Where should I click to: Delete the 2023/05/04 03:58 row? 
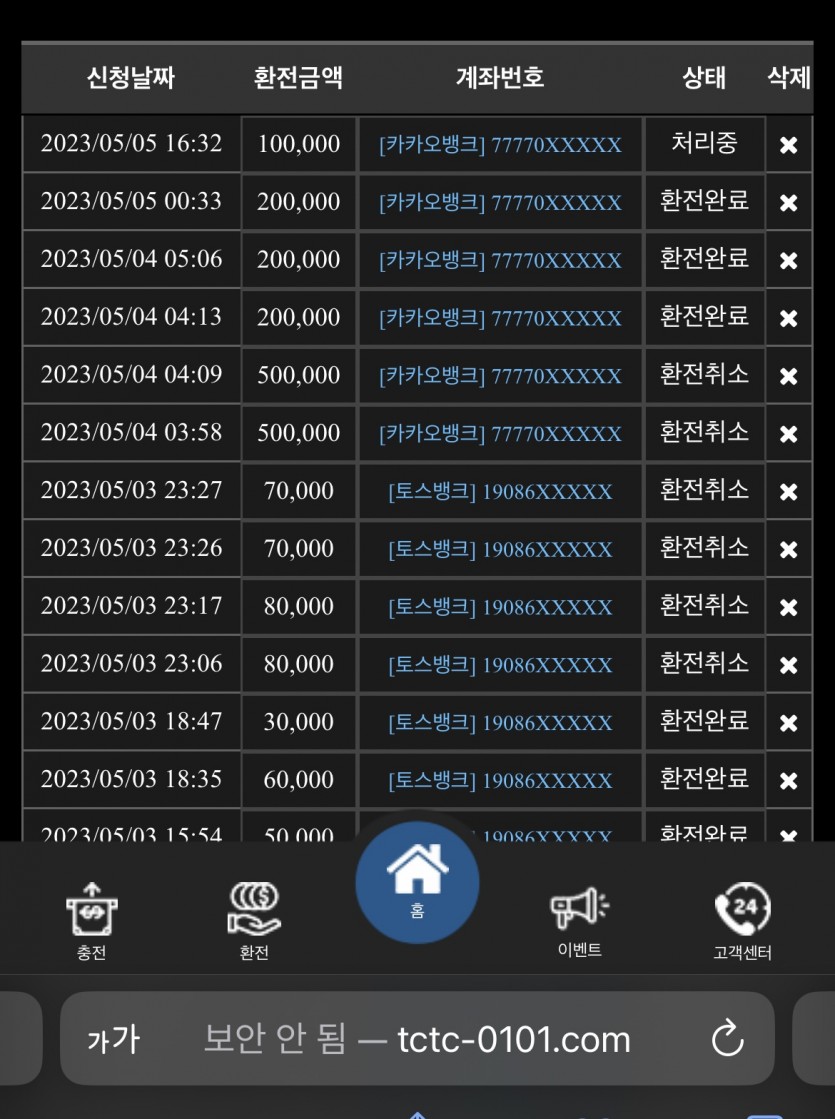pyautogui.click(x=788, y=435)
